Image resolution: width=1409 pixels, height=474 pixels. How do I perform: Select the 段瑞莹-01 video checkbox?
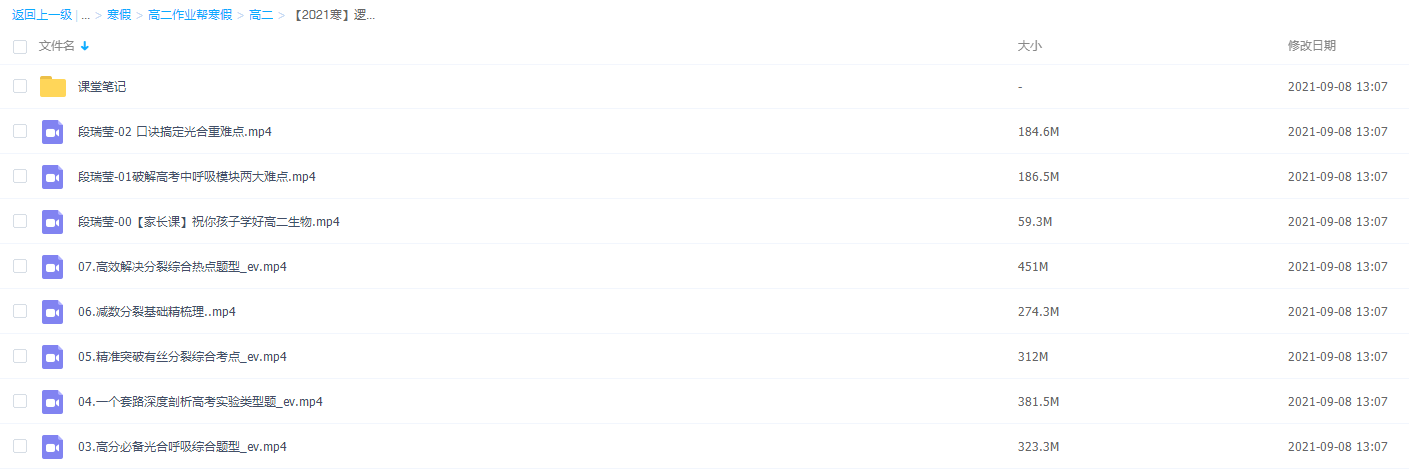[20, 177]
